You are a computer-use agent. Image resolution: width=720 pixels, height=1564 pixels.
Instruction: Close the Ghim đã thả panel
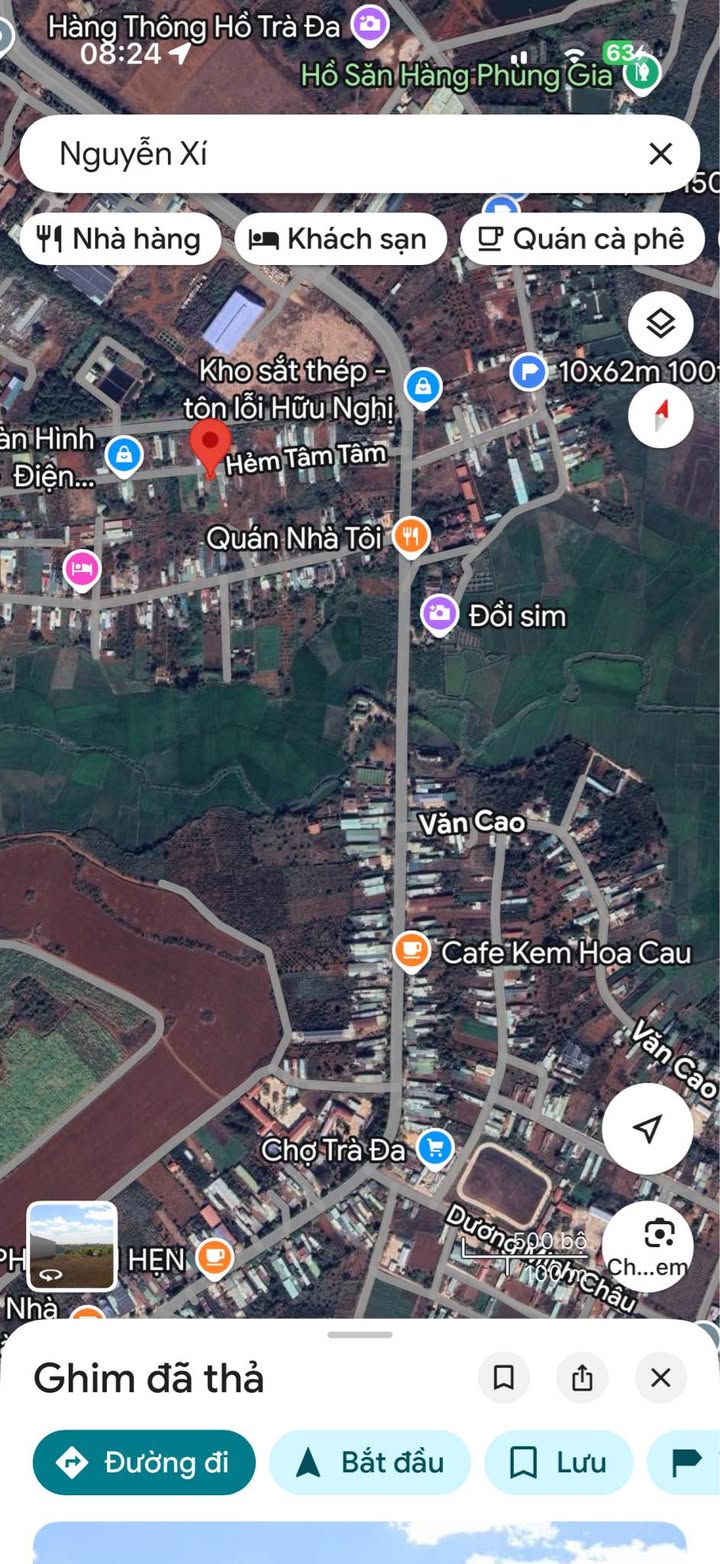point(660,1378)
